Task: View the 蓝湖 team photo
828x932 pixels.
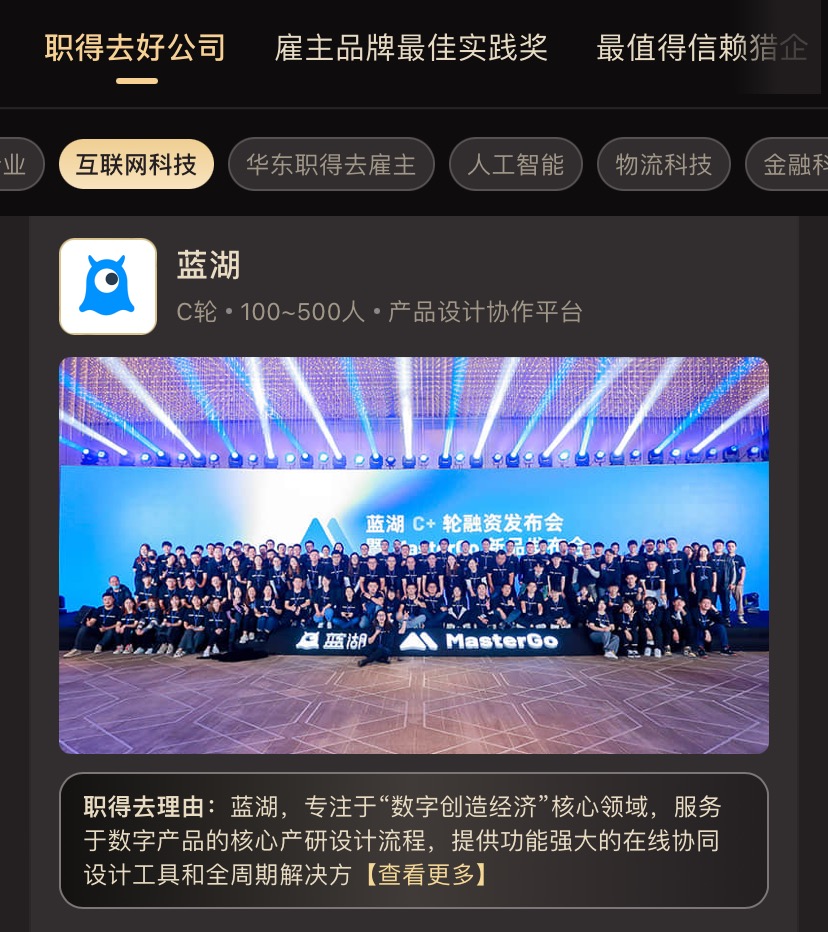Action: (x=413, y=555)
